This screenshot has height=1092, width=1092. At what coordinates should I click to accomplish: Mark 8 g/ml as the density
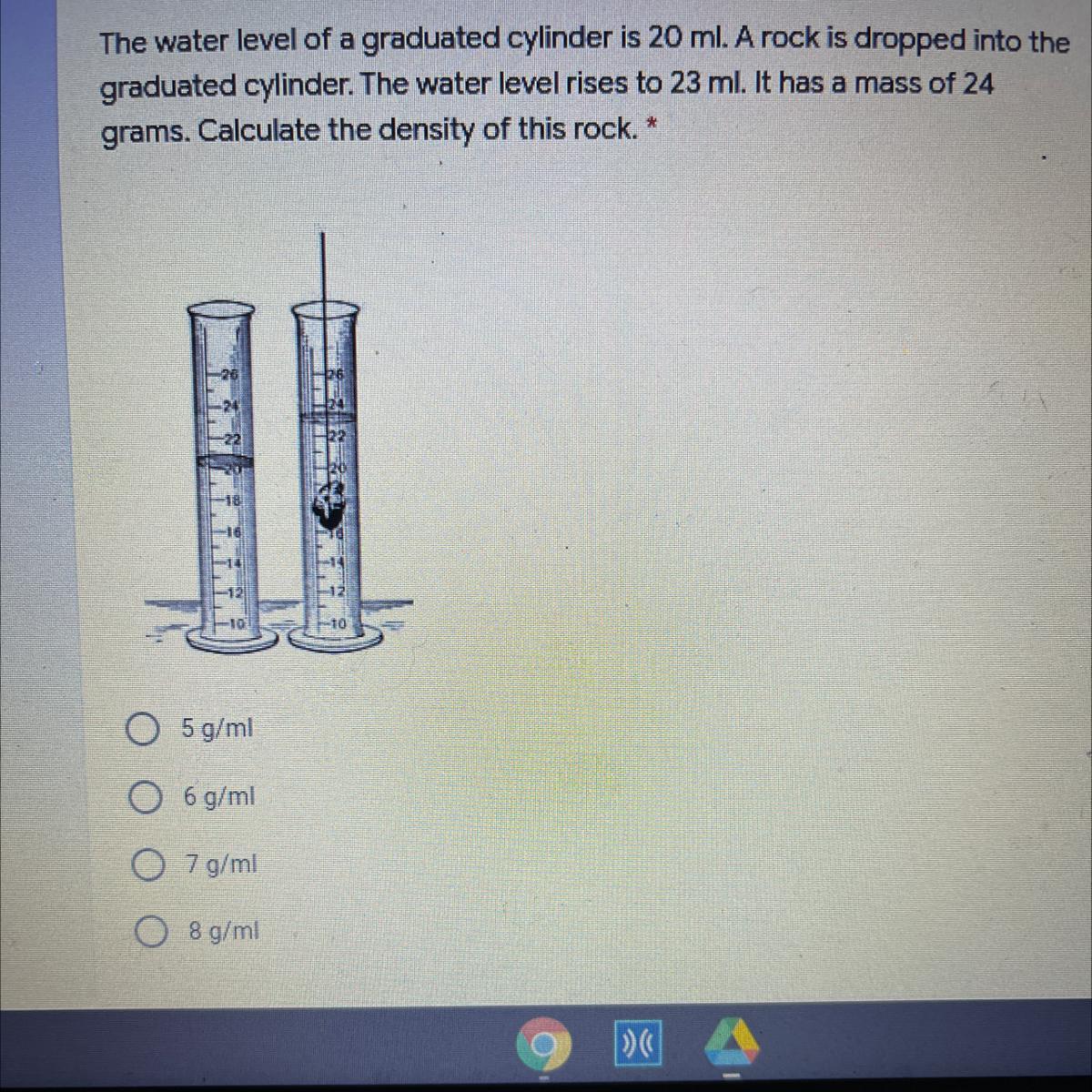click(151, 932)
